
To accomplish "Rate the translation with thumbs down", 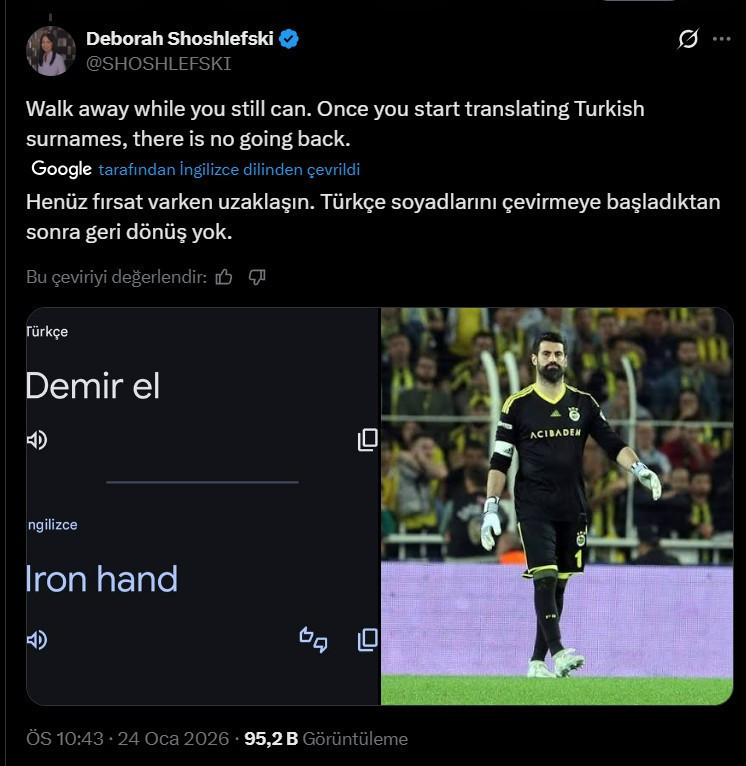I will pos(257,277).
